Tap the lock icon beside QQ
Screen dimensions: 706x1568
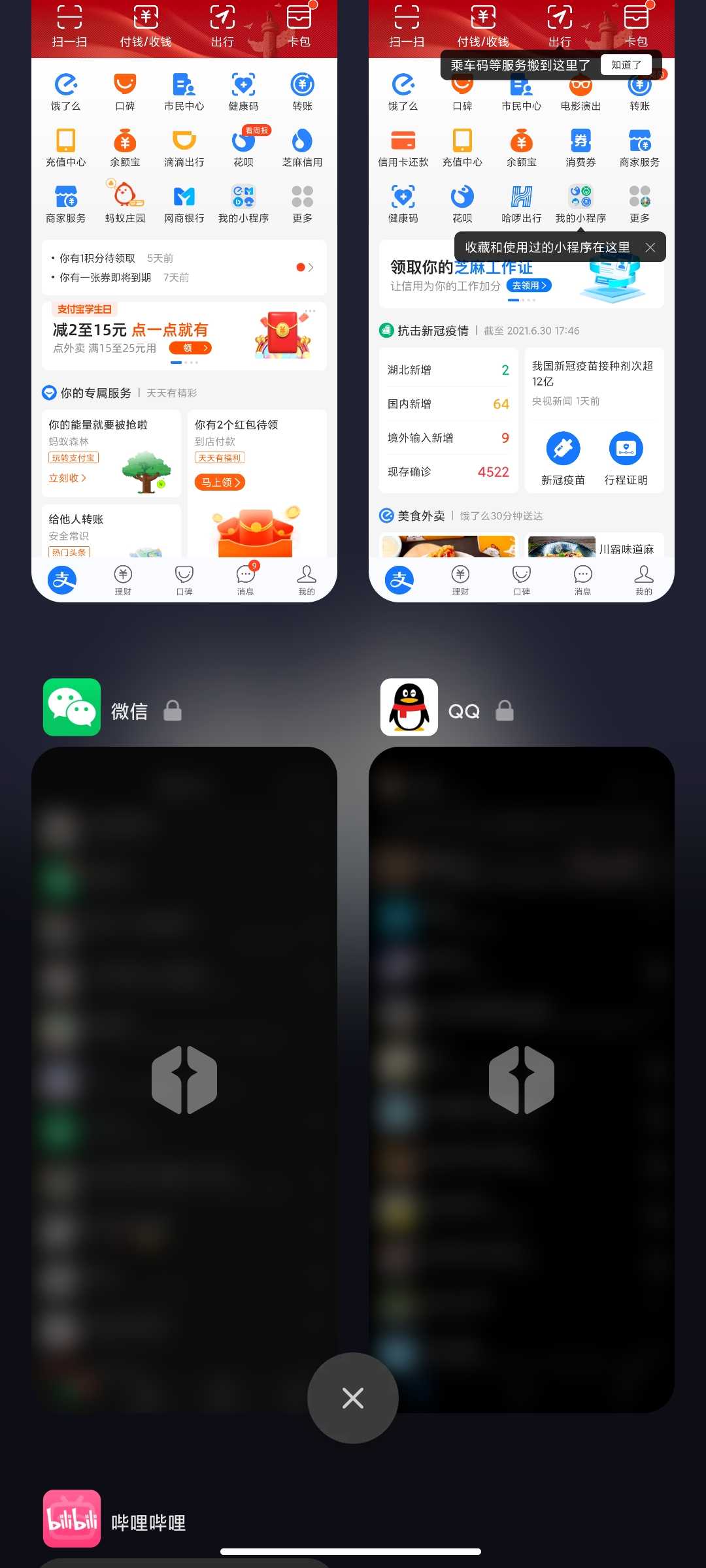click(x=505, y=711)
